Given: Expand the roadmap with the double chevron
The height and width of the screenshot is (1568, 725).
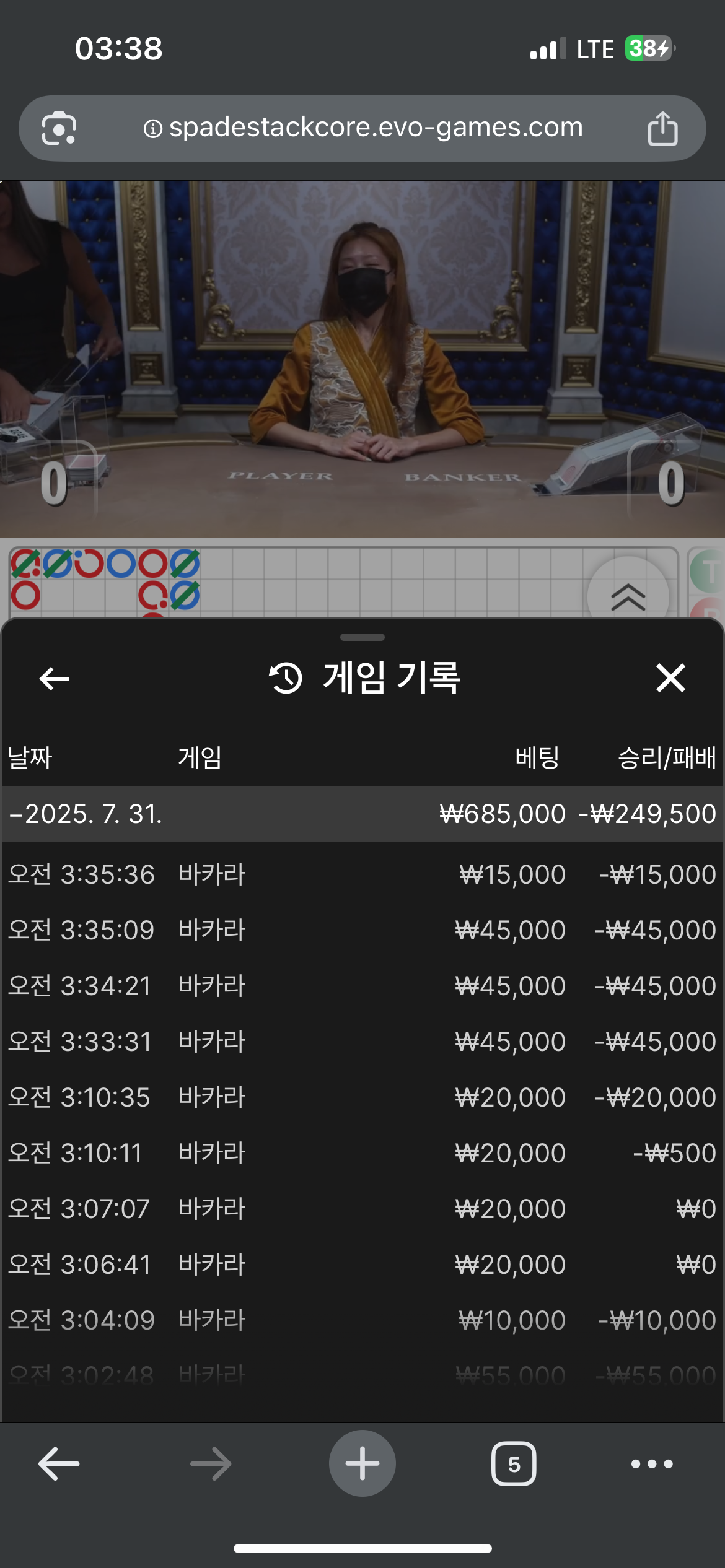Looking at the screenshot, I should tap(628, 596).
